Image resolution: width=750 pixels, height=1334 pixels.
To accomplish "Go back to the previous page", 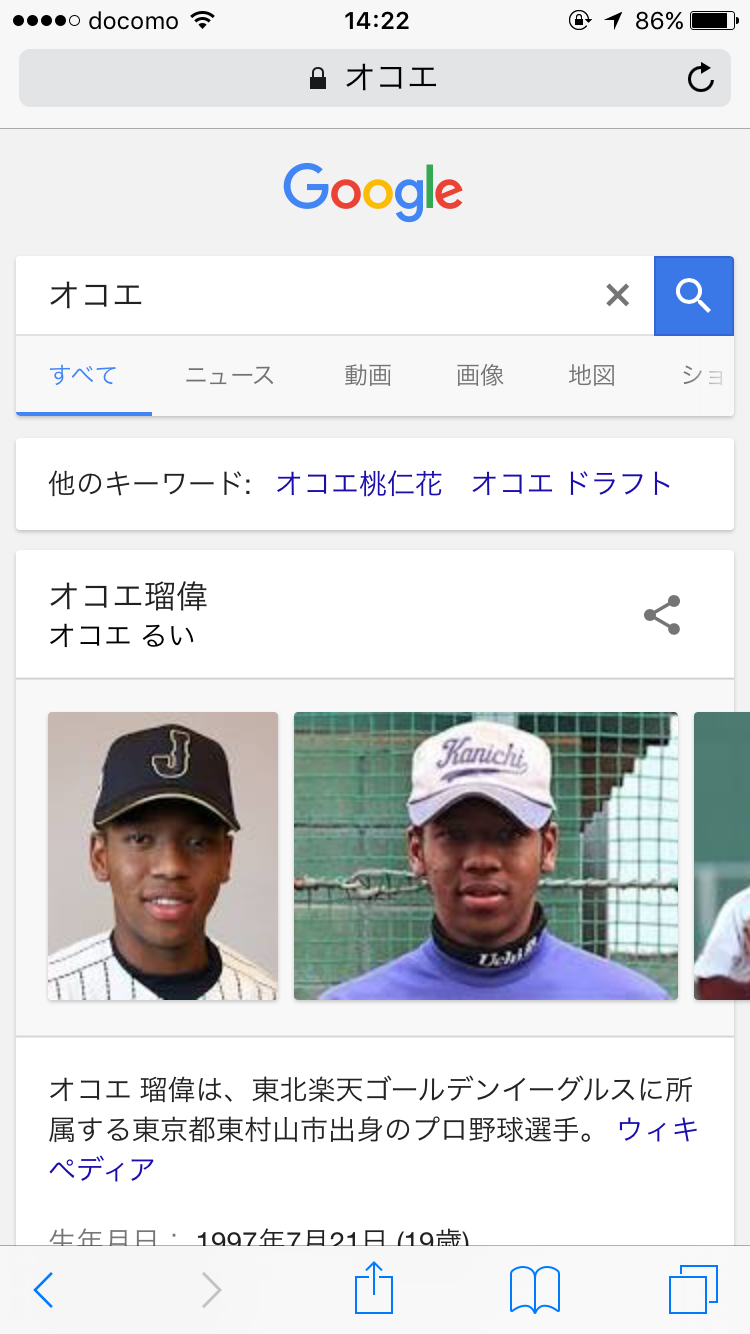I will (x=43, y=1290).
